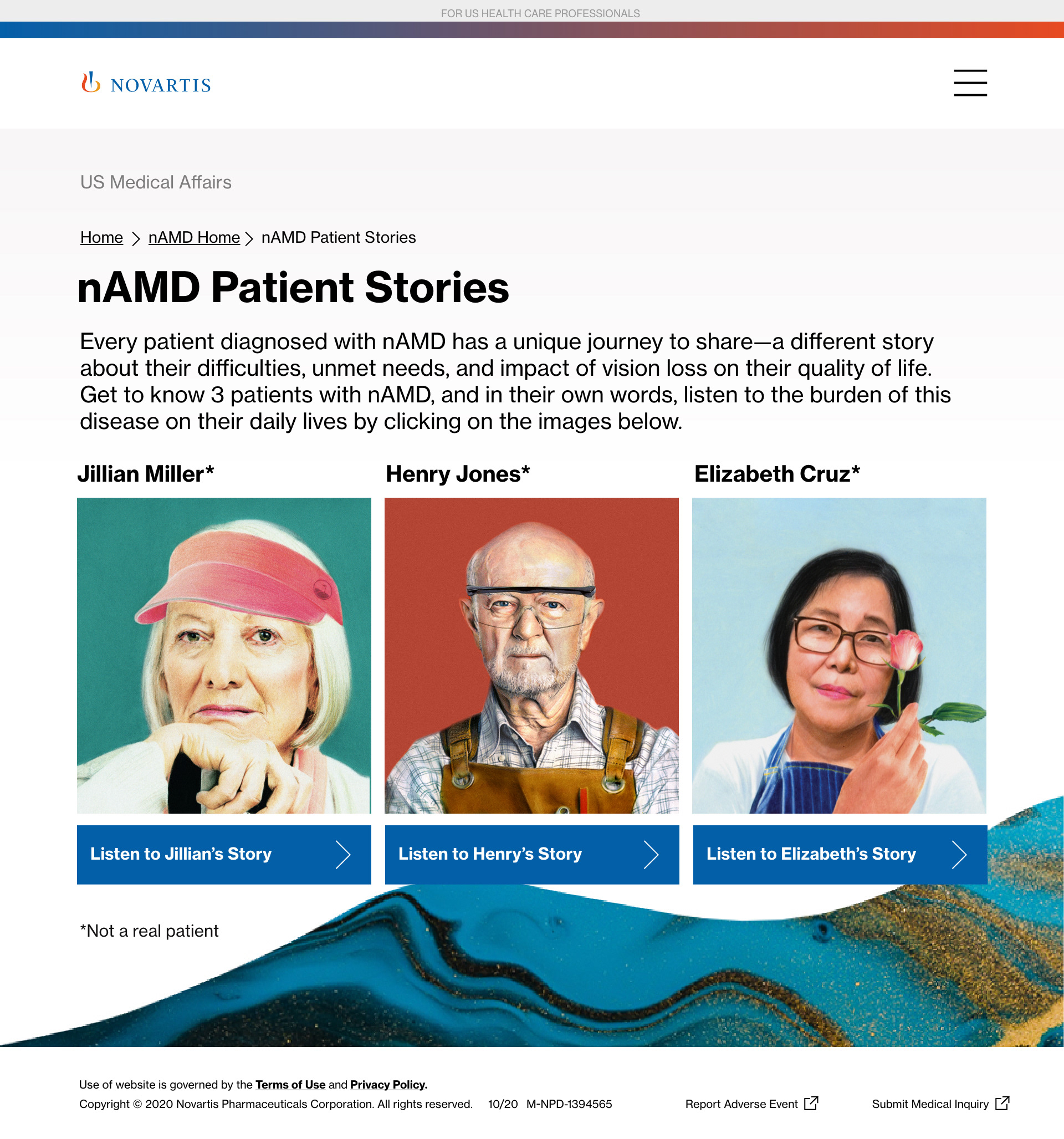Listen to Henry's Story
Image resolution: width=1064 pixels, height=1139 pixels.
pos(531,854)
